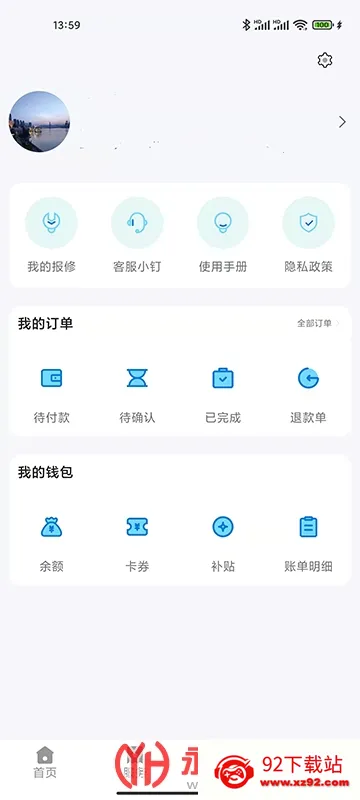
Task: Open 补贴 subsidies
Action: tap(223, 544)
